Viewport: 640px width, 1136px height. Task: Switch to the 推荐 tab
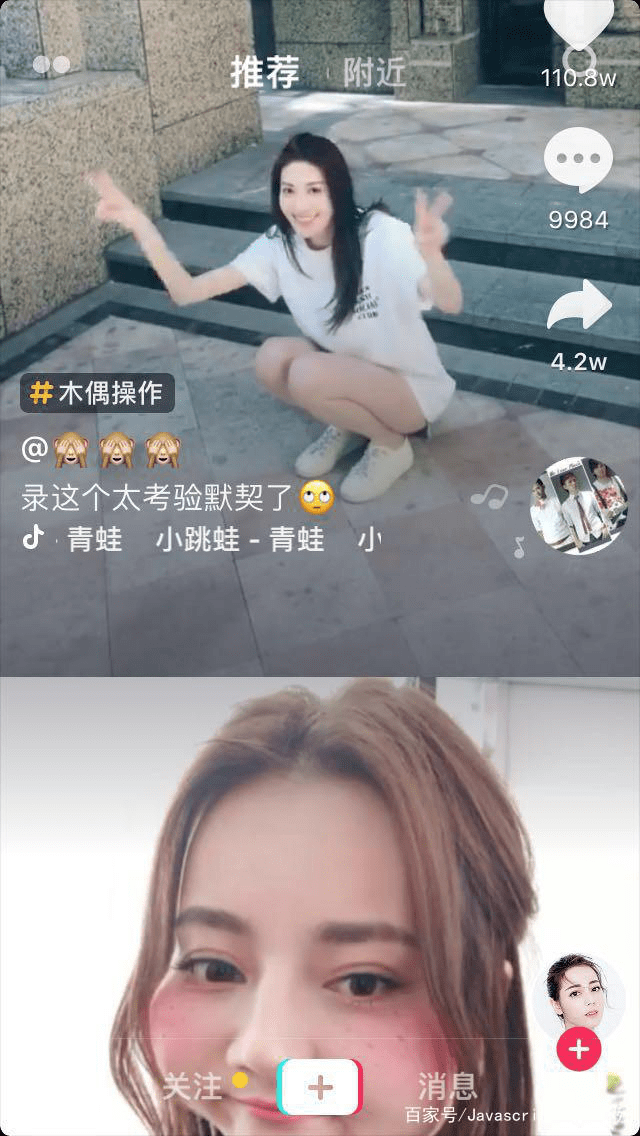tap(265, 73)
